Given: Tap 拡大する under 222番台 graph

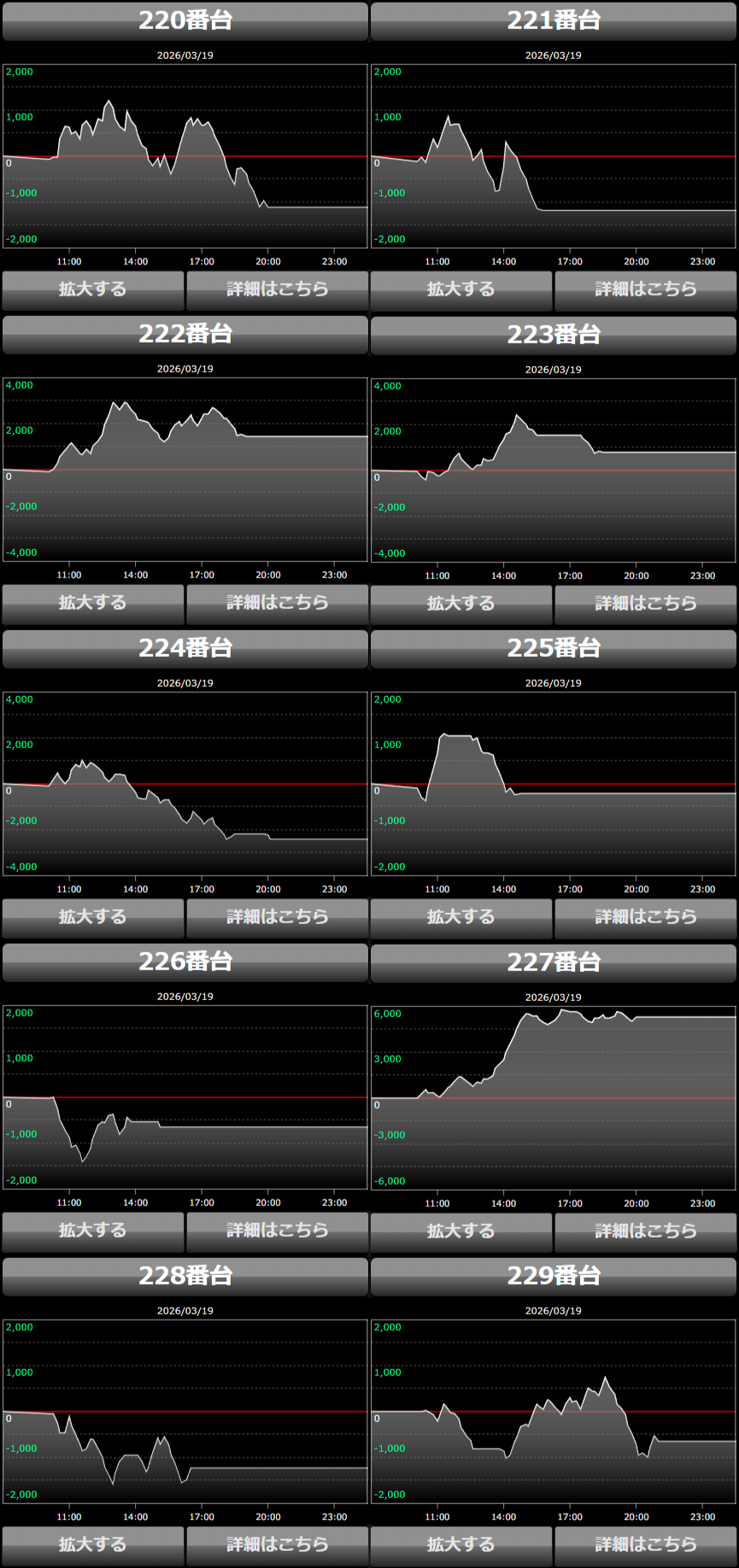Looking at the screenshot, I should [x=92, y=603].
